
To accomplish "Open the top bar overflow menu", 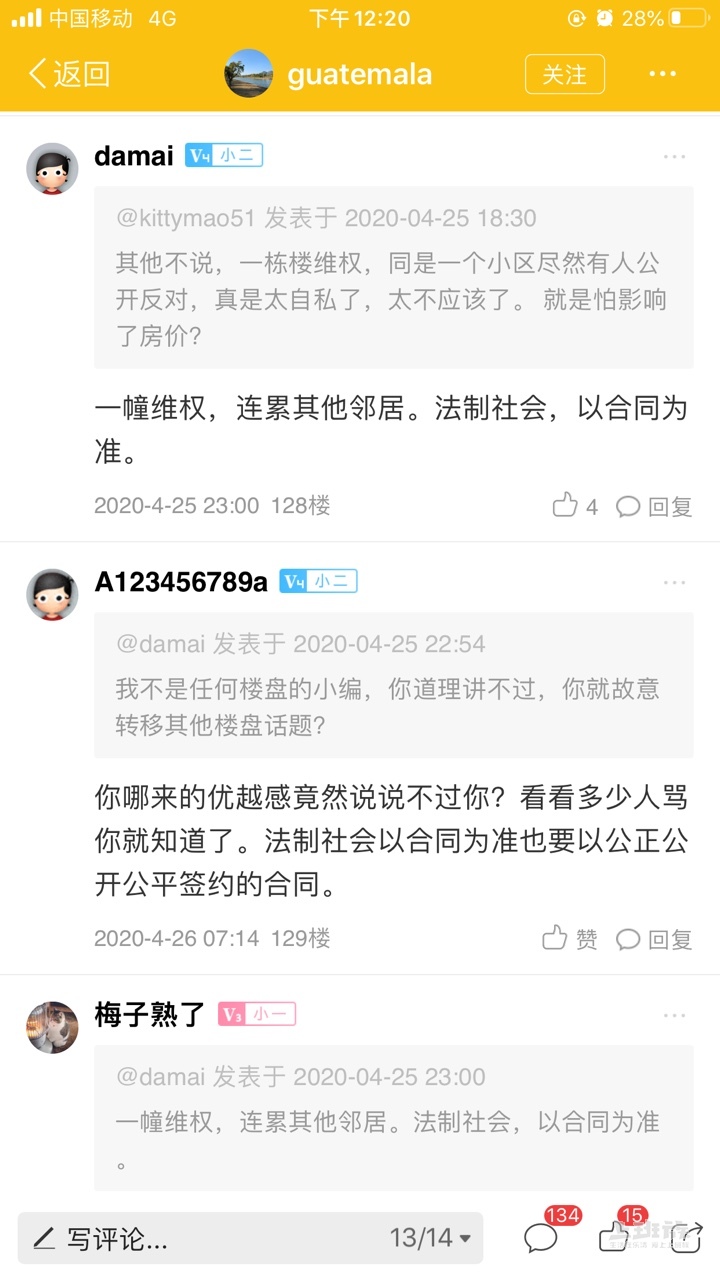I will (x=663, y=74).
